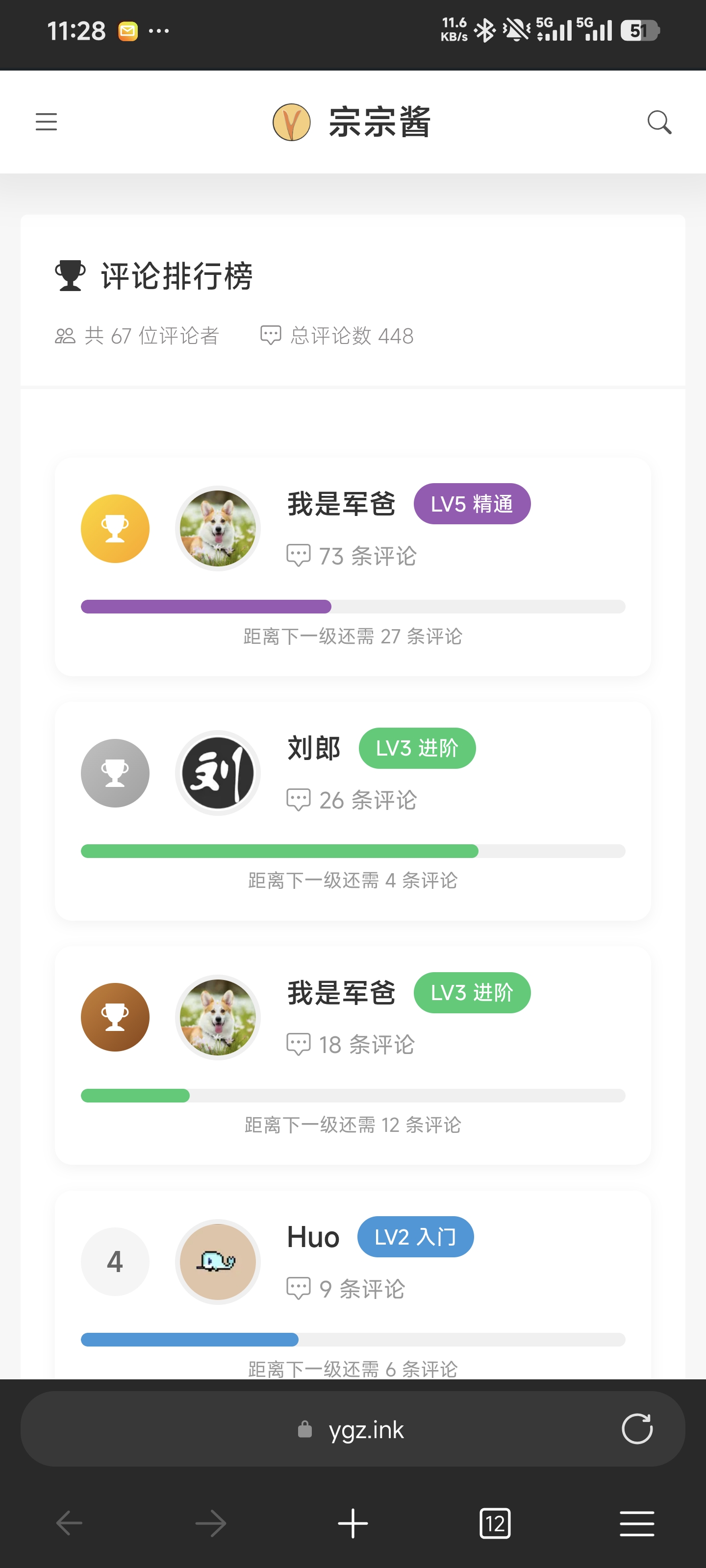Open a new browser tab
The height and width of the screenshot is (1568, 706).
[x=353, y=1523]
